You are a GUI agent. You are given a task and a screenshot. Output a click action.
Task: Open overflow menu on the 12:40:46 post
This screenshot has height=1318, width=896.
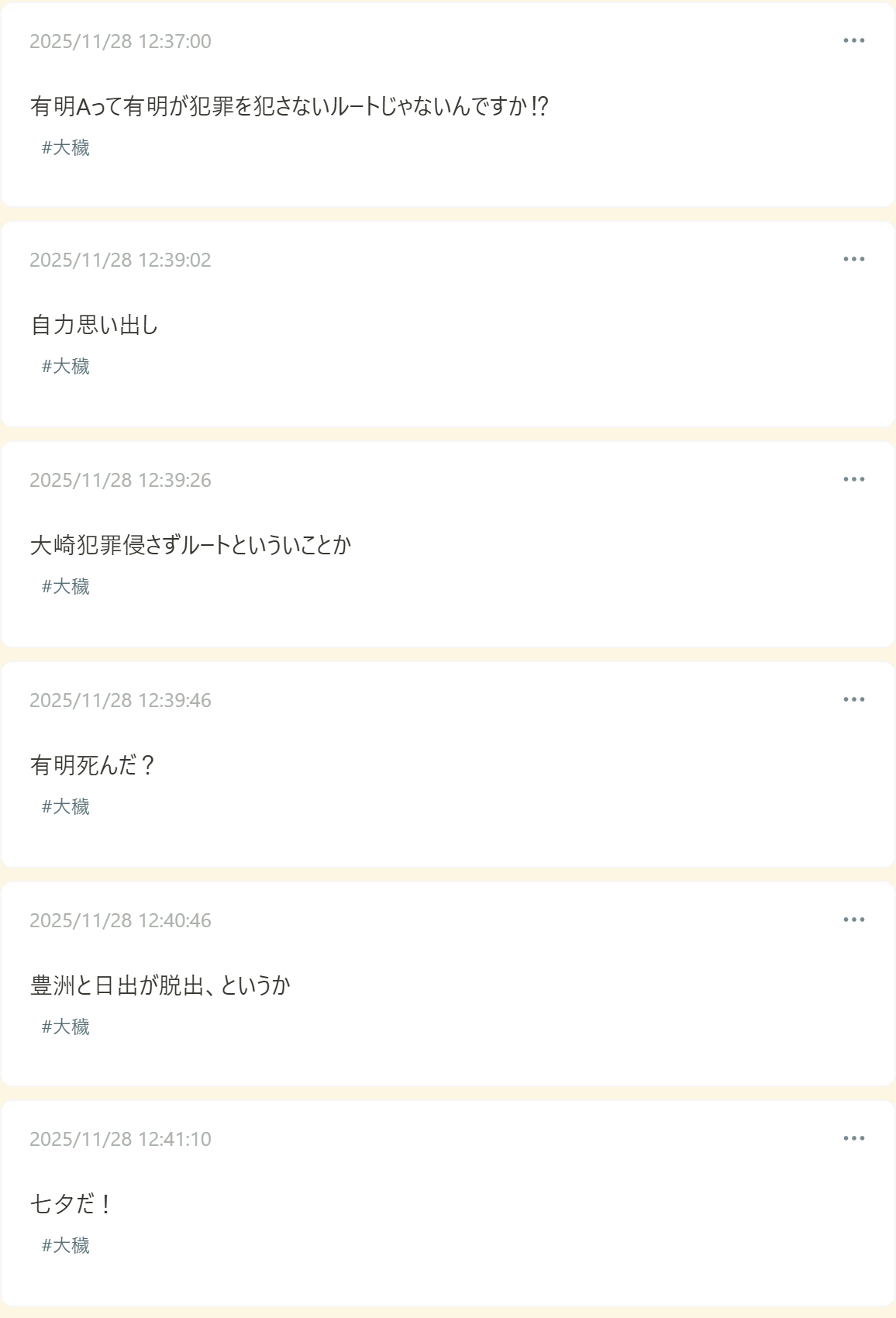[x=853, y=919]
